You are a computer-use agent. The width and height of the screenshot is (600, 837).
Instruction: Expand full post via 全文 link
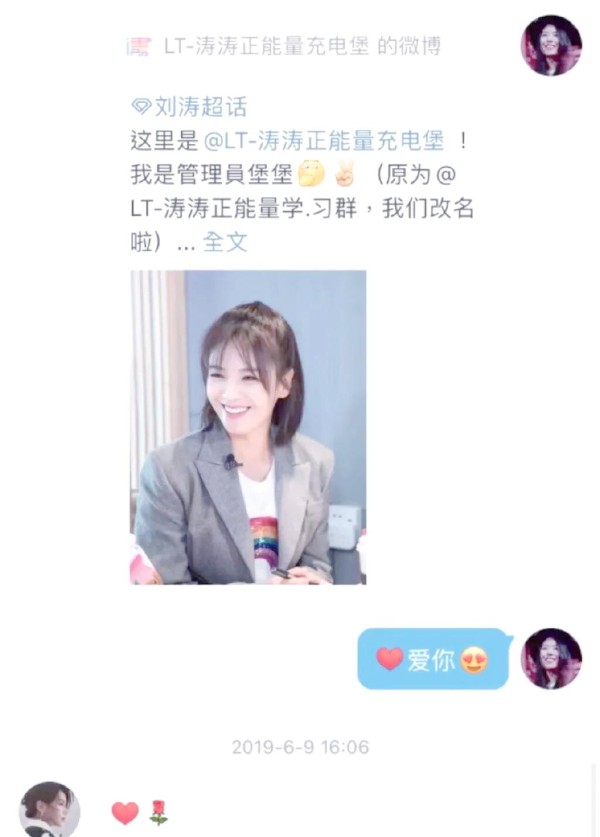point(225,241)
